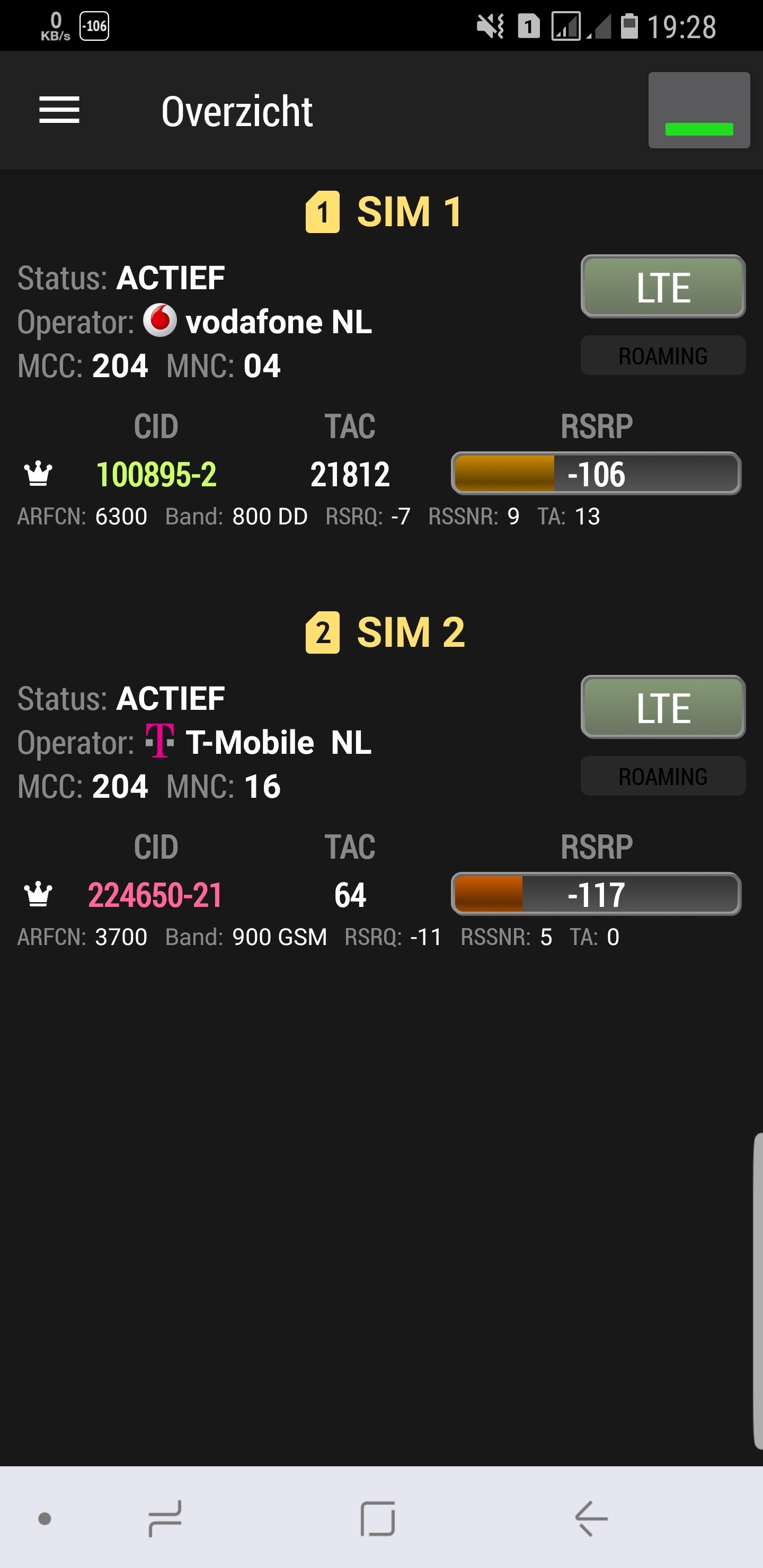Open the hamburger drawer menu
This screenshot has width=763, height=1568.
[x=59, y=110]
